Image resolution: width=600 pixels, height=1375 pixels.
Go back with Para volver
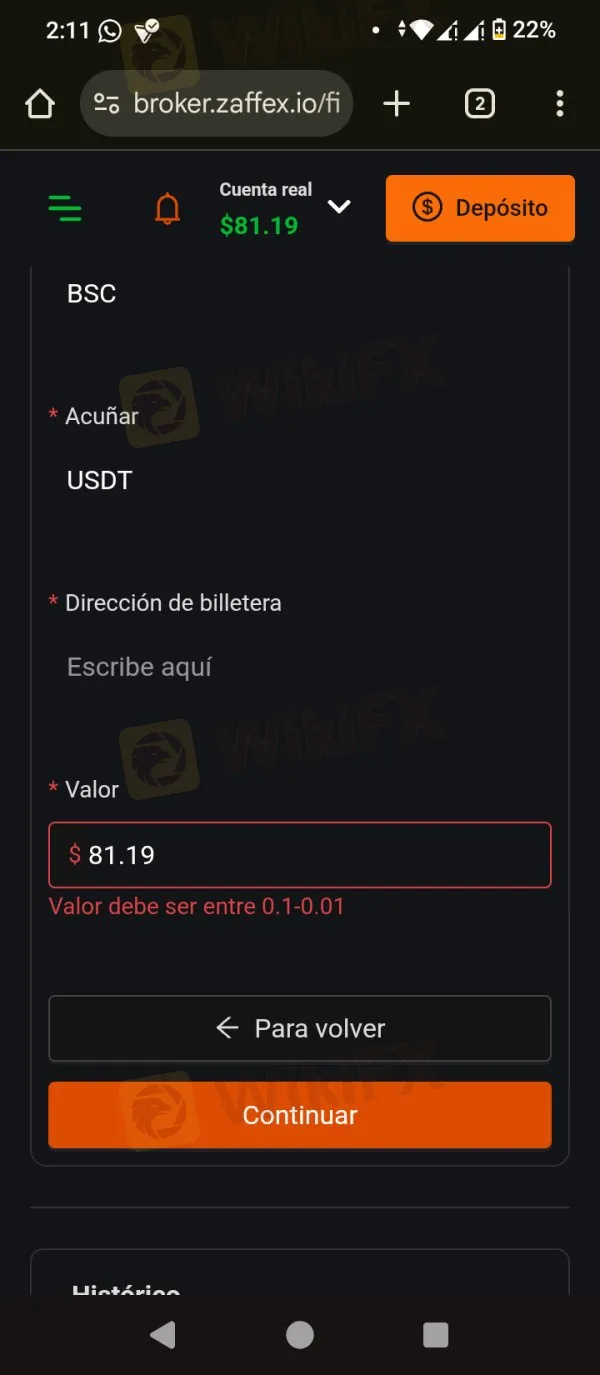coord(300,1028)
